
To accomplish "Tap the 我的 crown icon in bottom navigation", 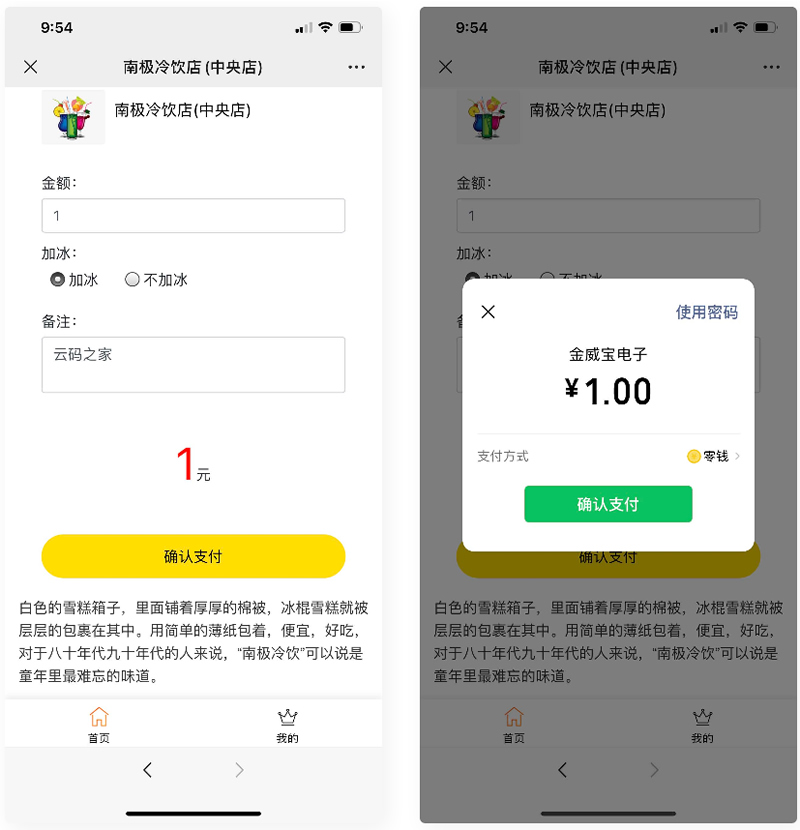I will pyautogui.click(x=288, y=716).
